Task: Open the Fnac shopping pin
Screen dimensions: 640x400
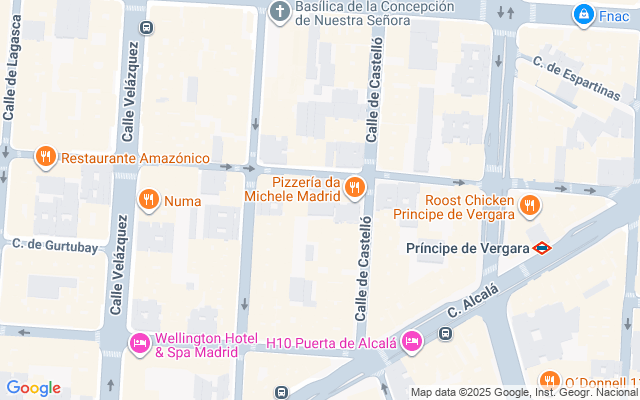Action: tap(584, 16)
